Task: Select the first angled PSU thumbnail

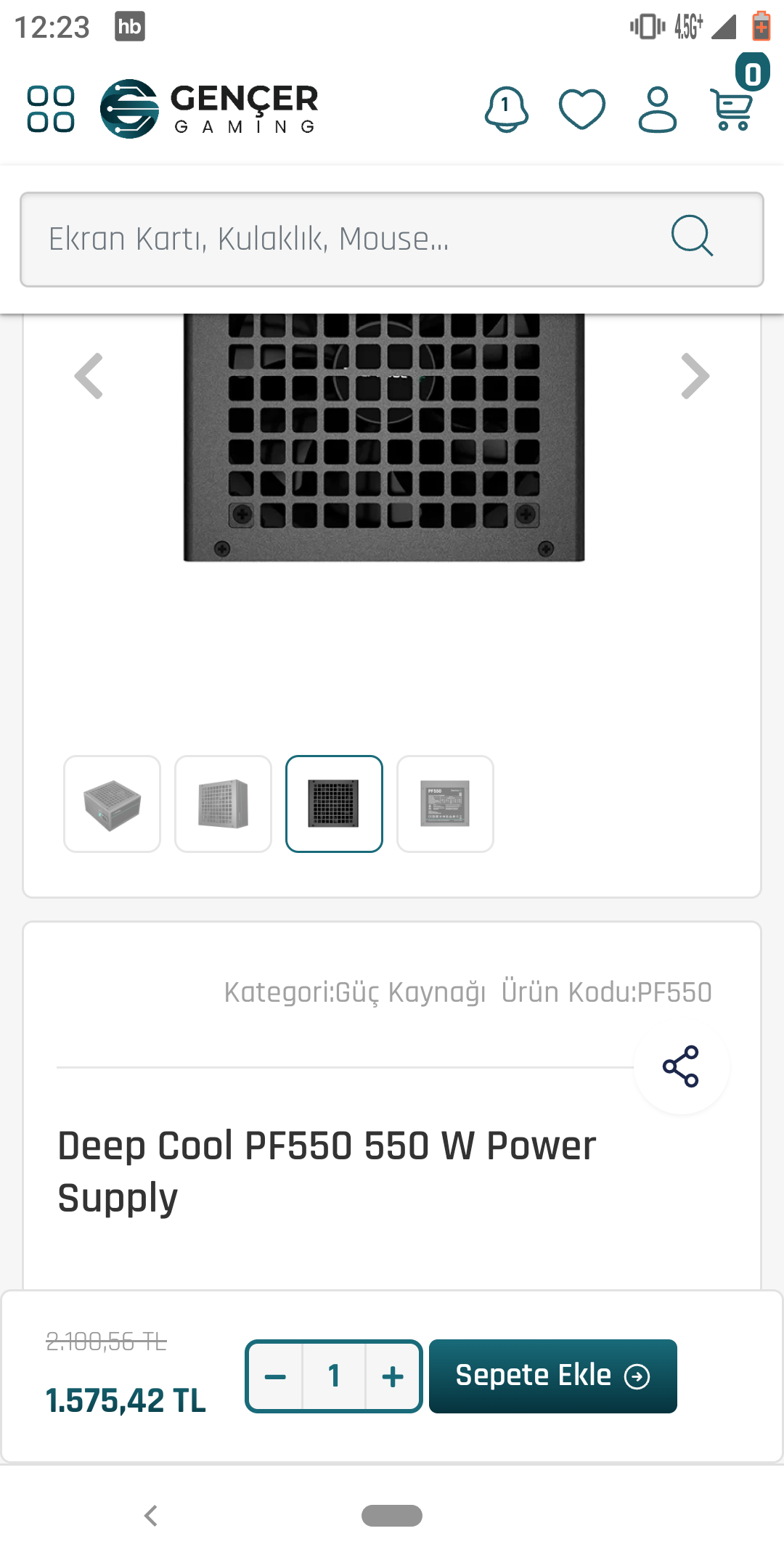Action: point(112,804)
